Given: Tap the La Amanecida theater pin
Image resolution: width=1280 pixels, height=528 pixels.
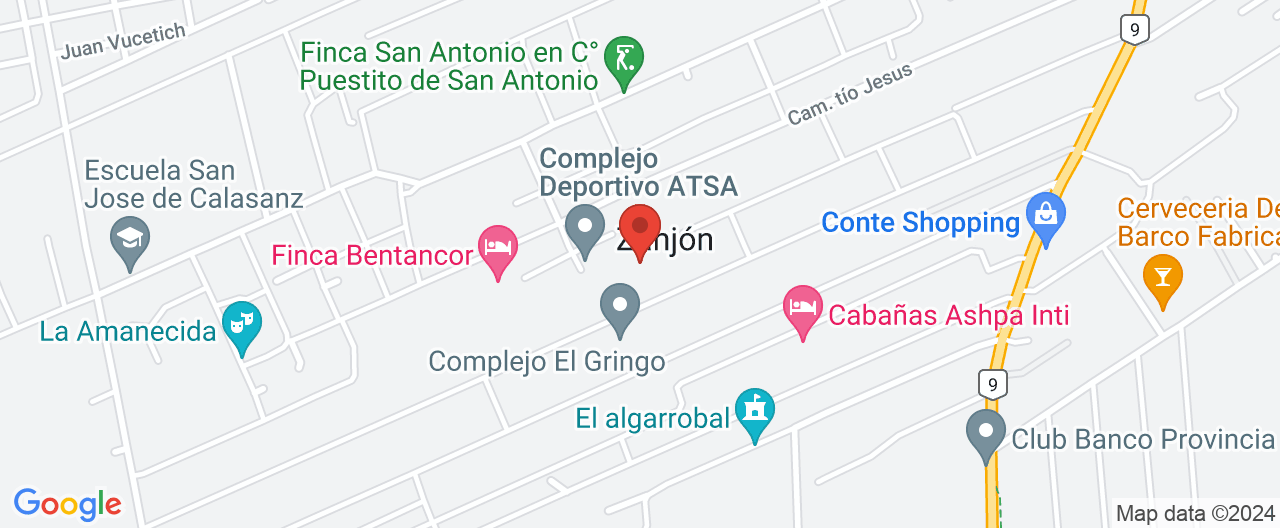Looking at the screenshot, I should click(x=241, y=324).
